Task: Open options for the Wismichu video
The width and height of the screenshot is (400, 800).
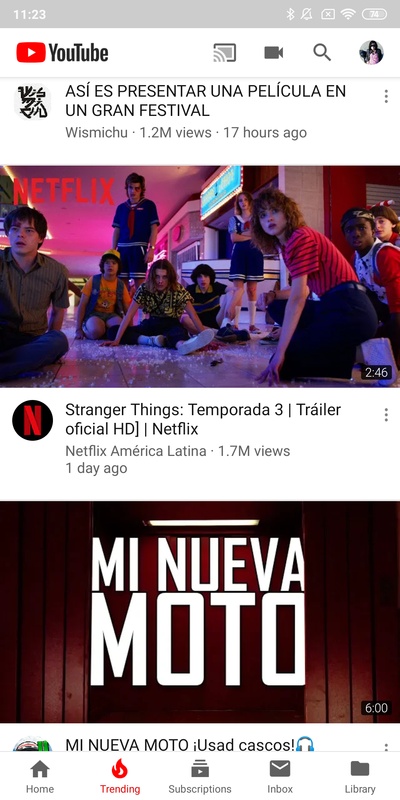Action: pyautogui.click(x=386, y=96)
